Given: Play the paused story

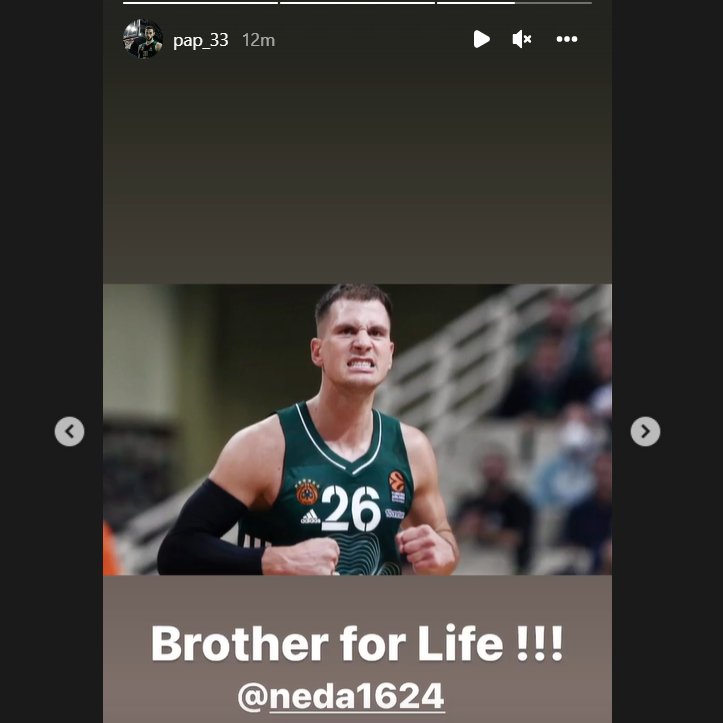Looking at the screenshot, I should 481,39.
